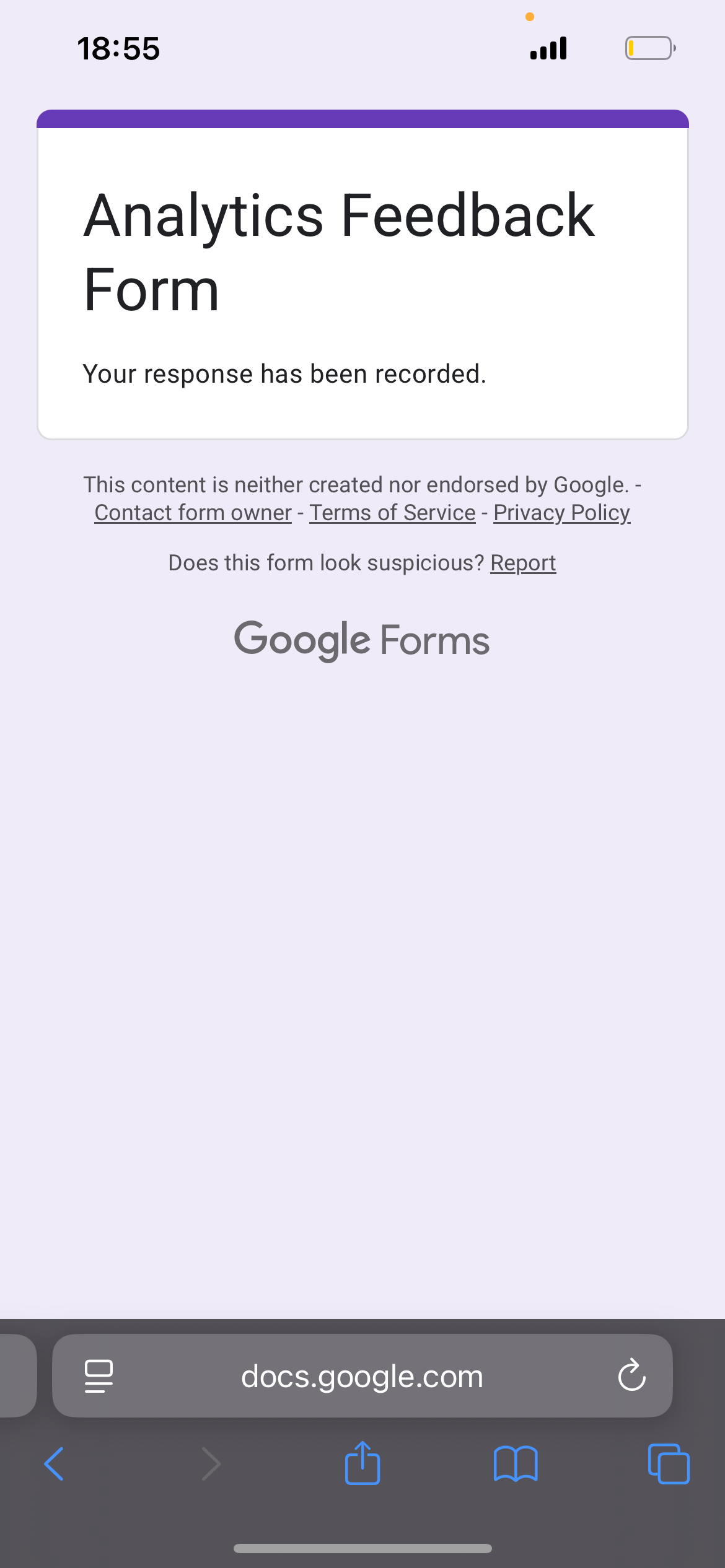Viewport: 725px width, 1568px height.
Task: Open the Contact form owner link
Action: pos(193,513)
